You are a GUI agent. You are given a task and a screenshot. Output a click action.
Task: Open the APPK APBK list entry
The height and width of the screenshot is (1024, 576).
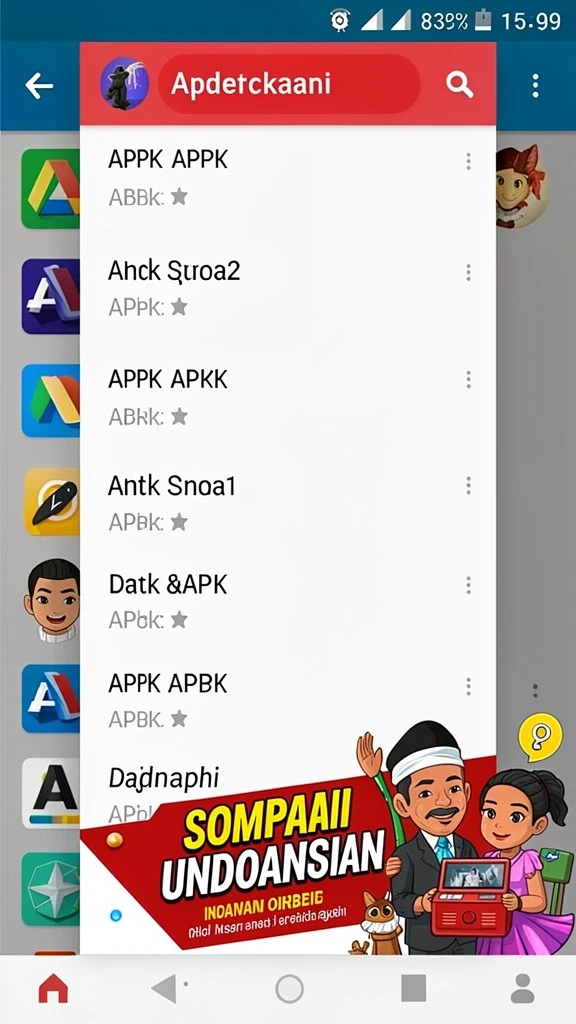(287, 699)
